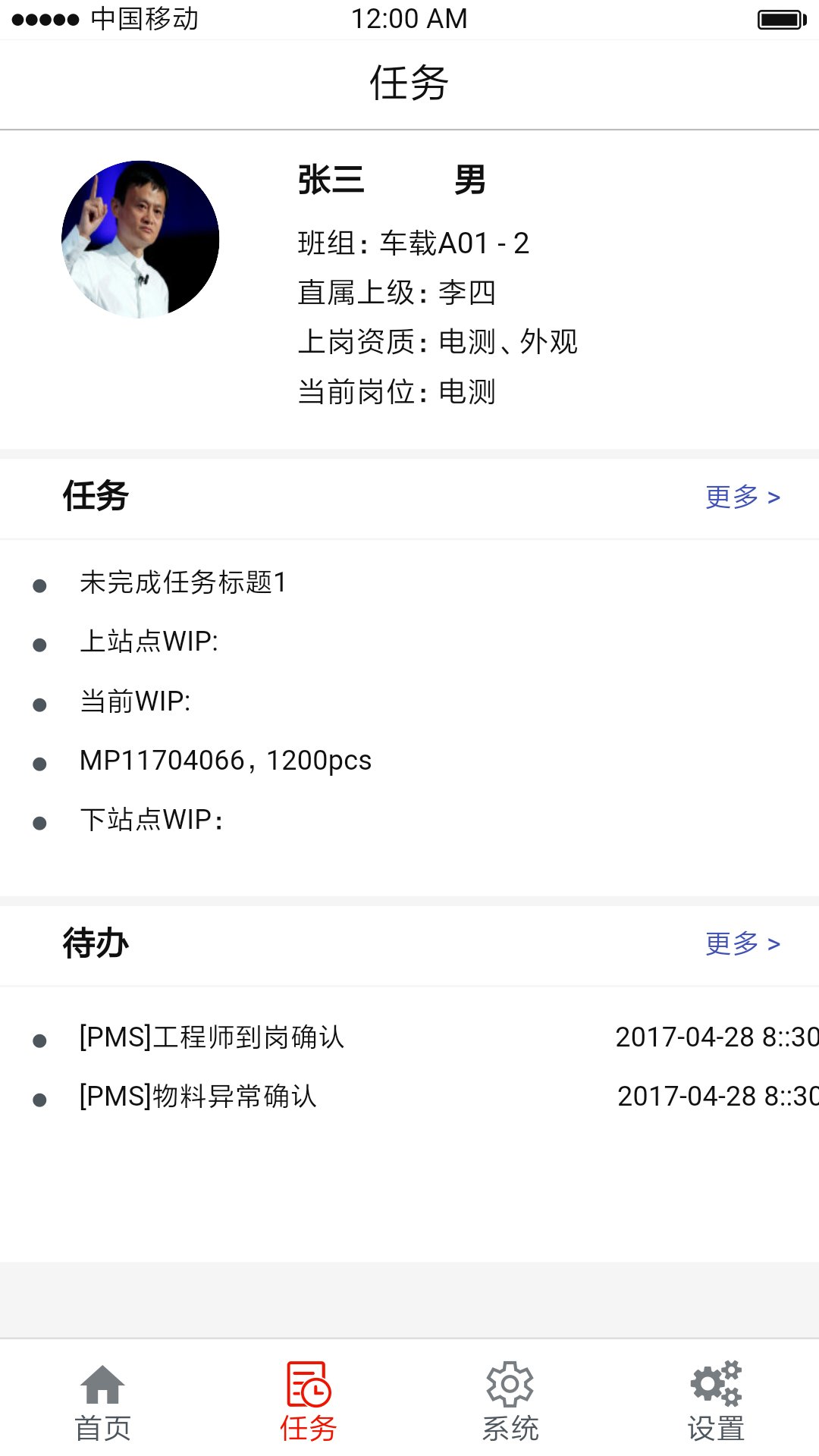
Task: Tap the home (首页) icon in bottom navigation
Action: [102, 1382]
